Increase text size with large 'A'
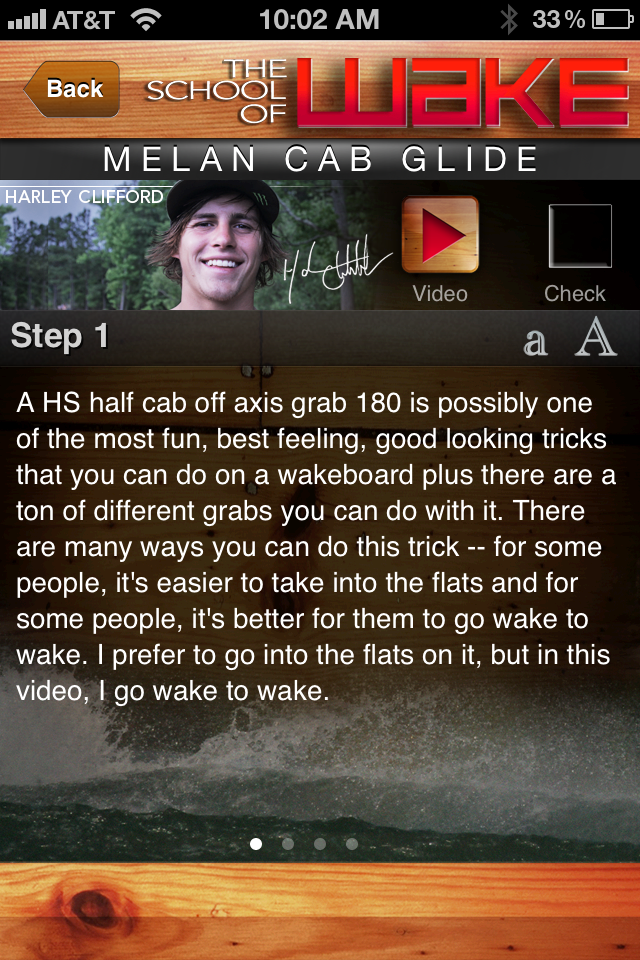This screenshot has height=960, width=640. pos(595,338)
